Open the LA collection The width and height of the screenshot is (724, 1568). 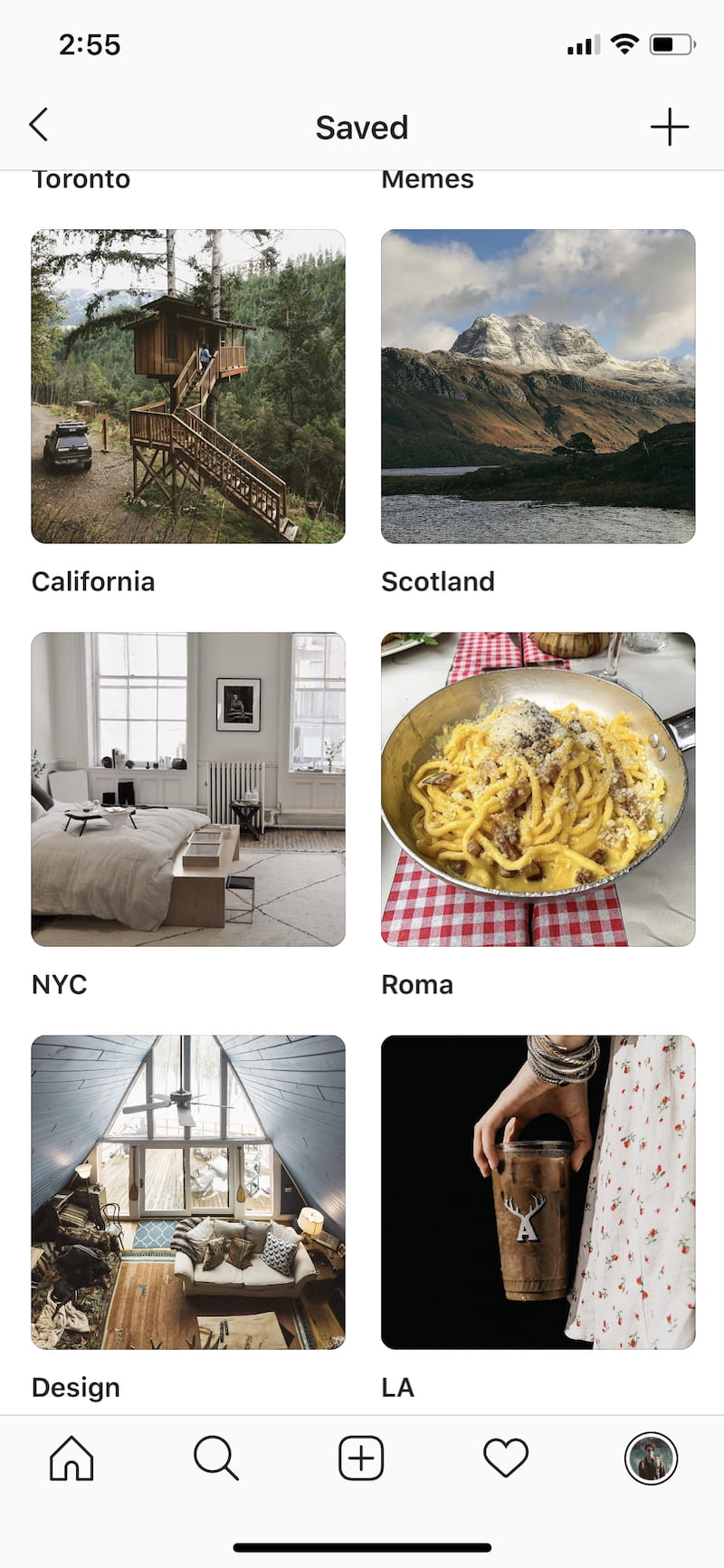tap(538, 1192)
